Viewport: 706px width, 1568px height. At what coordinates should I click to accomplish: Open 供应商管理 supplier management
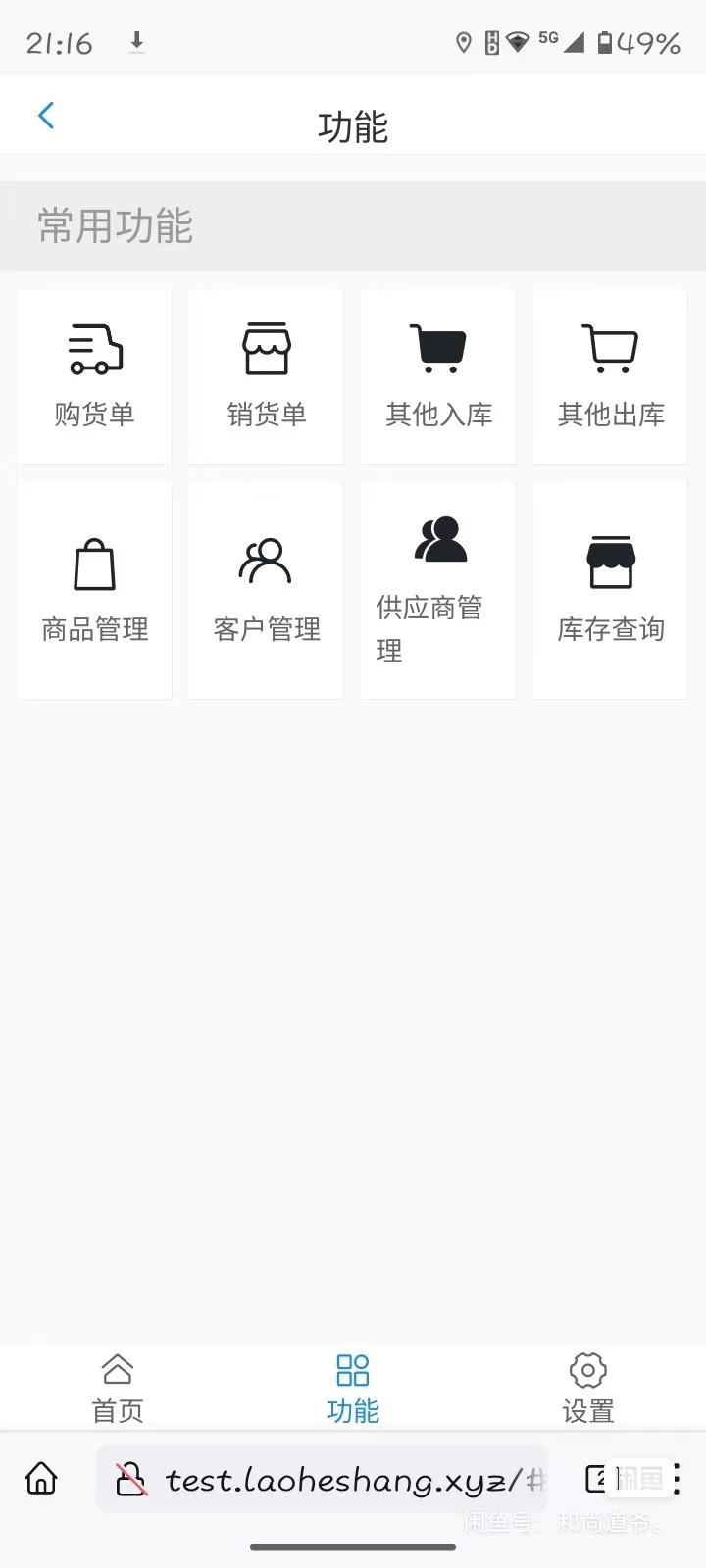(x=438, y=590)
